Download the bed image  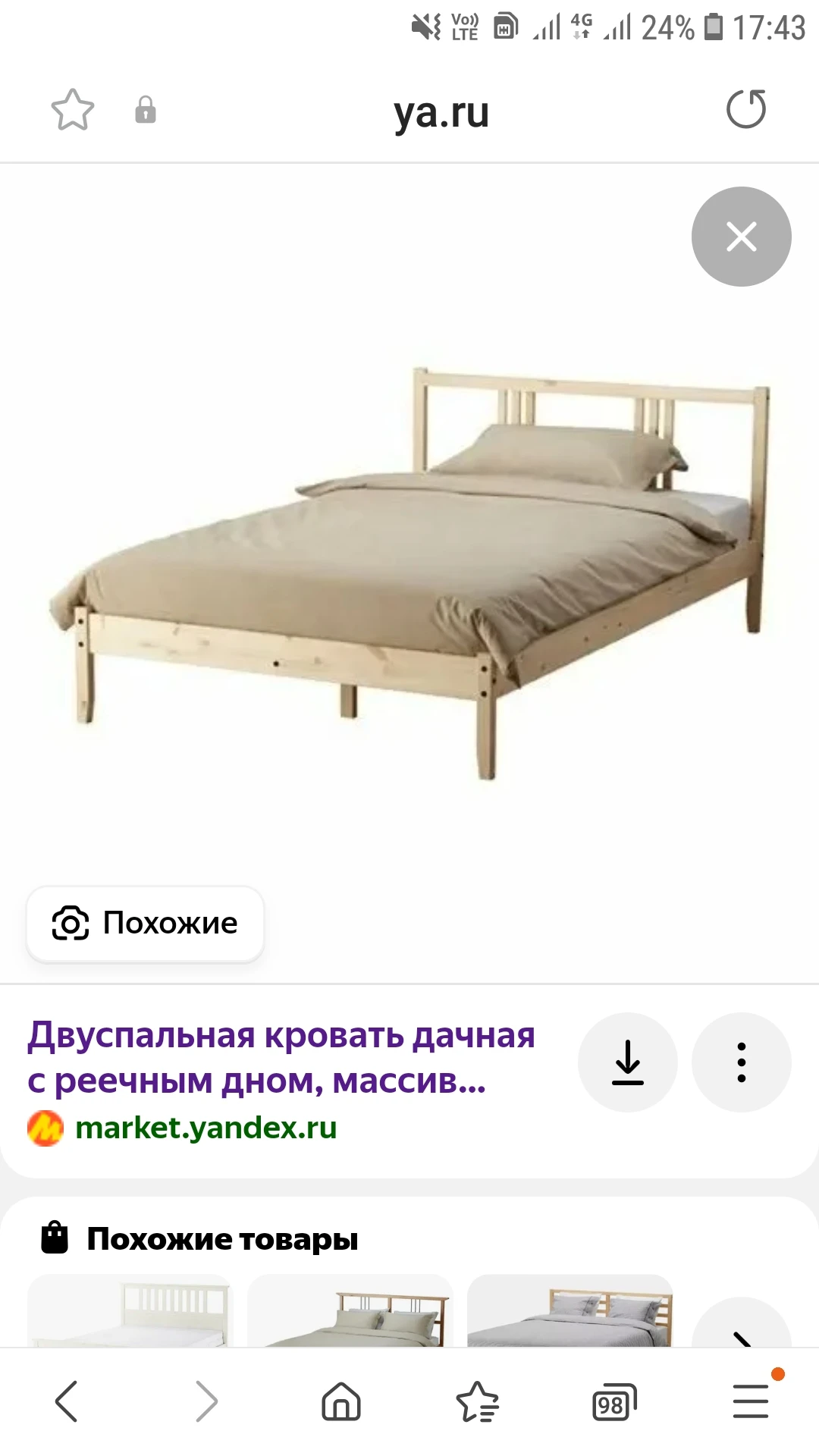click(x=627, y=1062)
